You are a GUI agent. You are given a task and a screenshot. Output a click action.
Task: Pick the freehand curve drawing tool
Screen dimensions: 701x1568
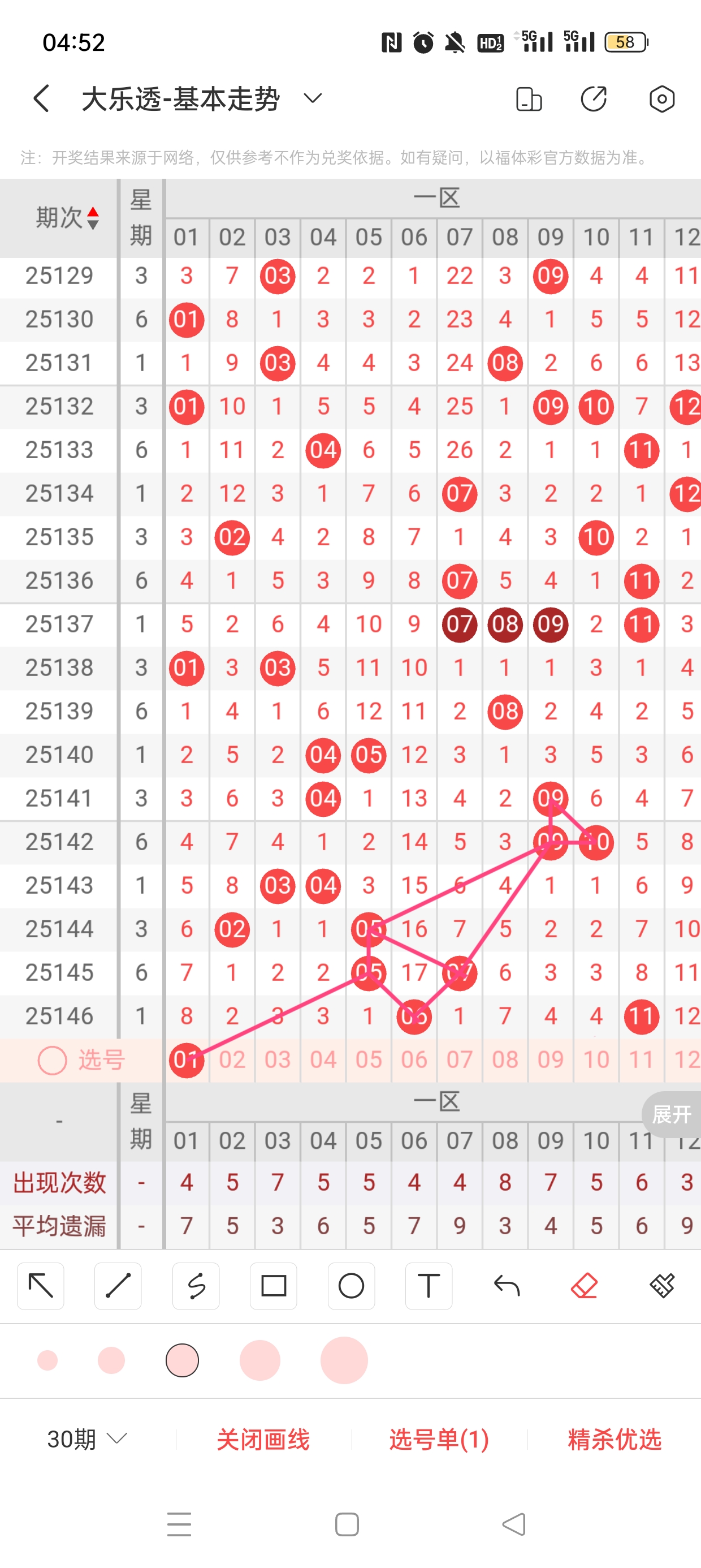click(196, 1286)
